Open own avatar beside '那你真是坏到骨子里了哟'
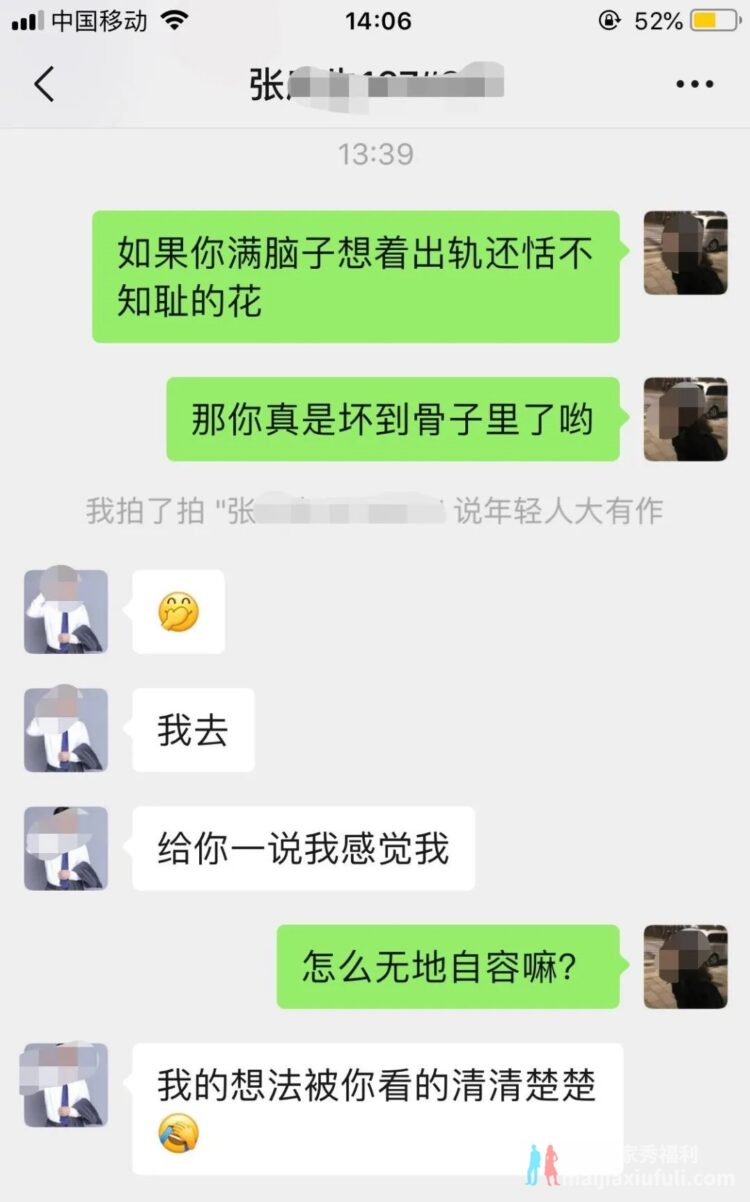 (x=685, y=419)
